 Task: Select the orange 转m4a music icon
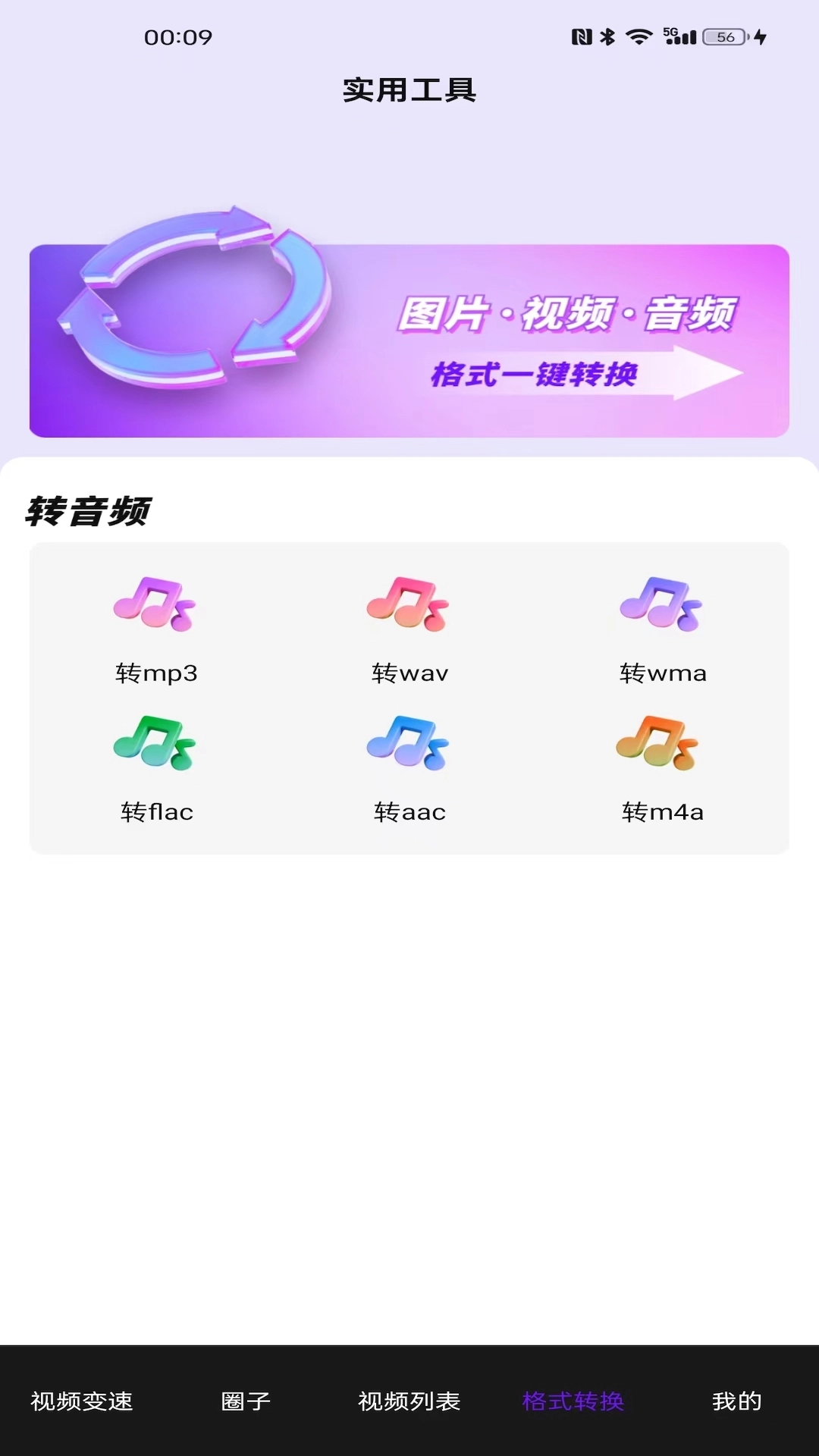pos(661,745)
